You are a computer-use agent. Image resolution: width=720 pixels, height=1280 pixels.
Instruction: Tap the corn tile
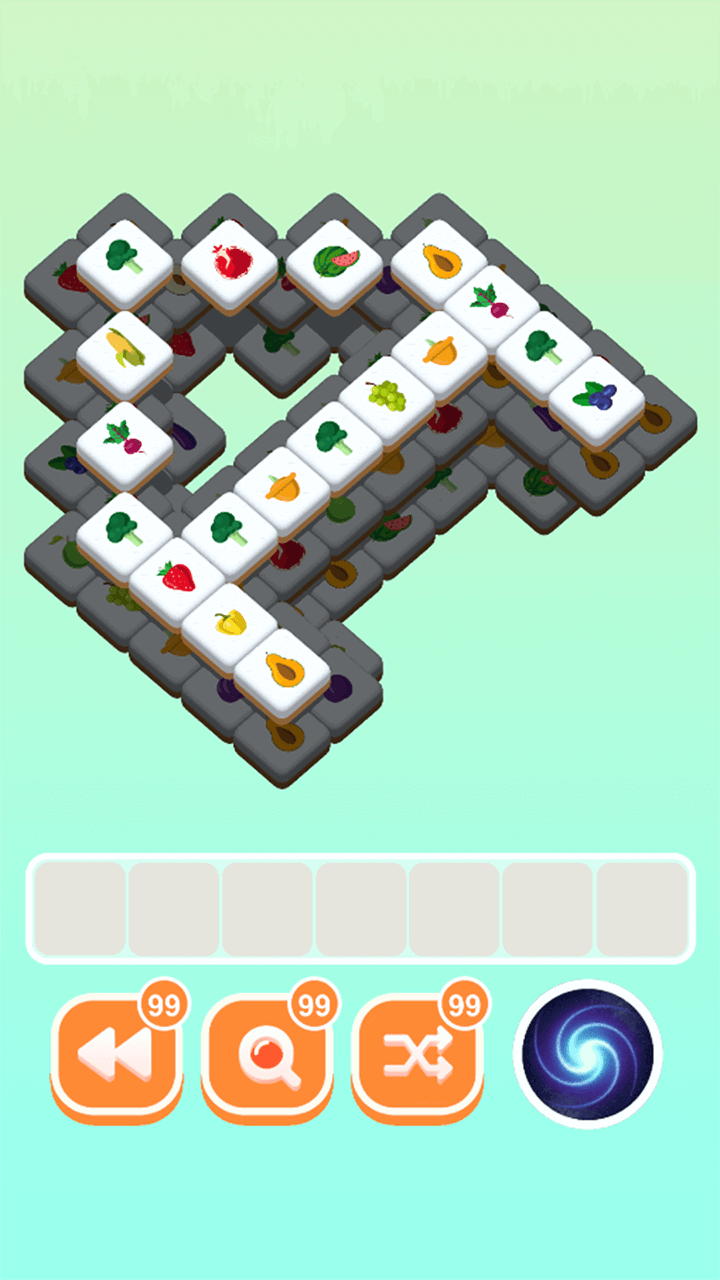[125, 346]
